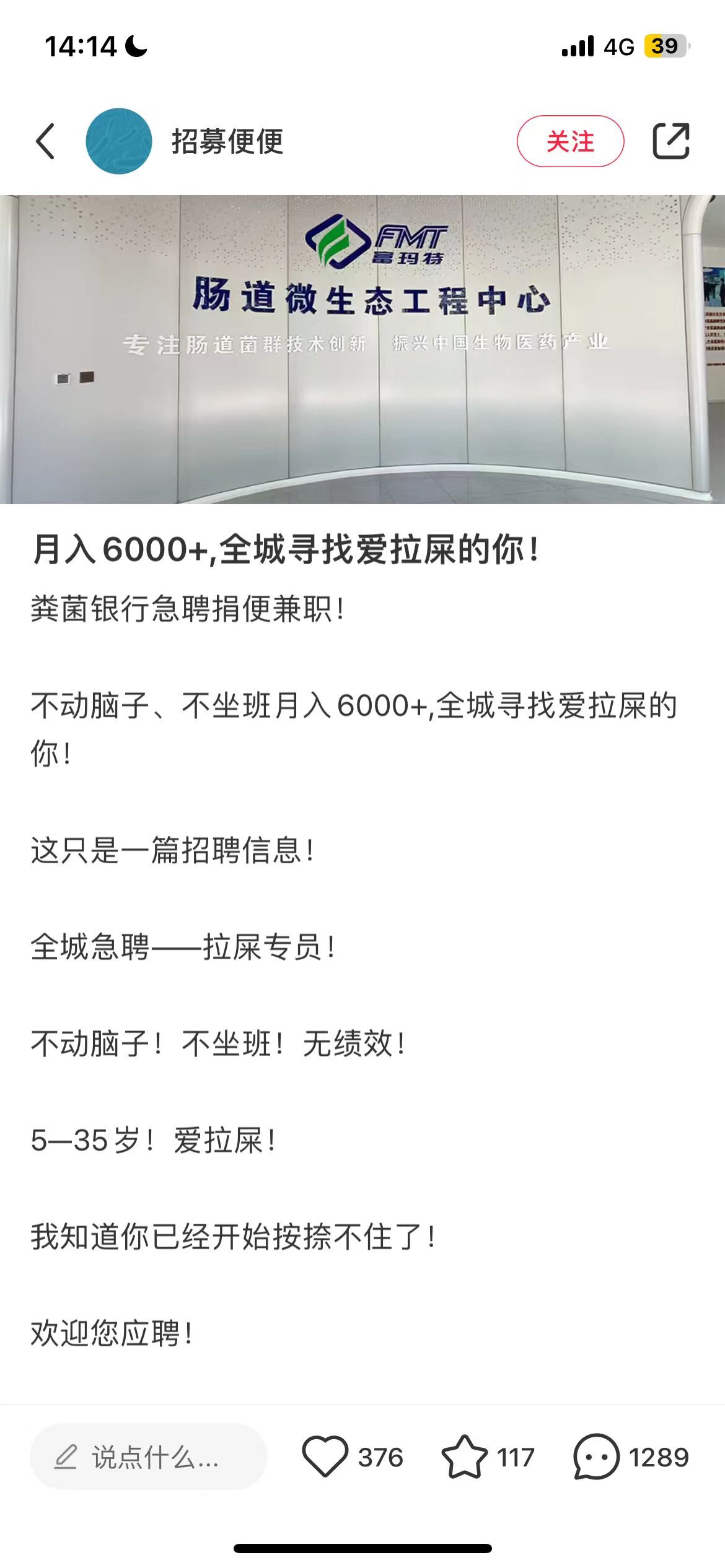Go back using the top-left arrow
This screenshot has height=1568, width=725.
pyautogui.click(x=45, y=141)
